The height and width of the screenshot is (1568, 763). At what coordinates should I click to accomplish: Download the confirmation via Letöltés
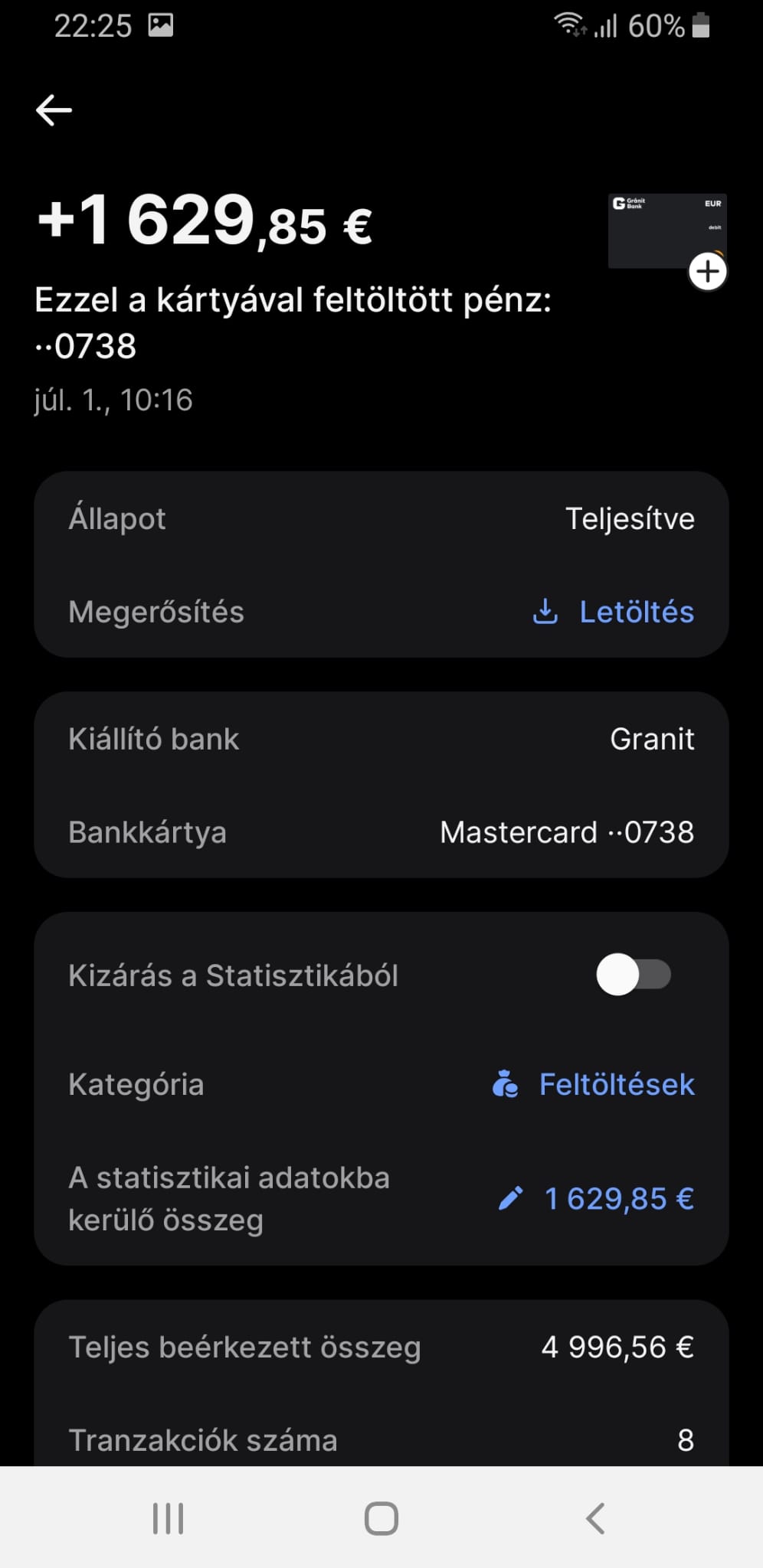pos(614,612)
